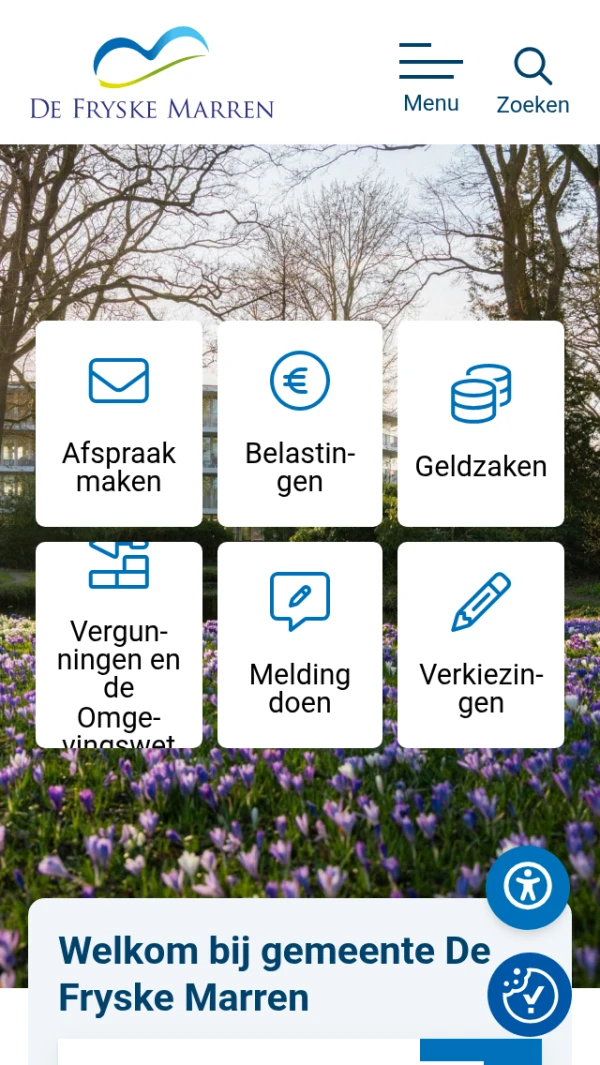Select the Verkiezingen tile
Screen dimensions: 600x1065
(x=480, y=644)
